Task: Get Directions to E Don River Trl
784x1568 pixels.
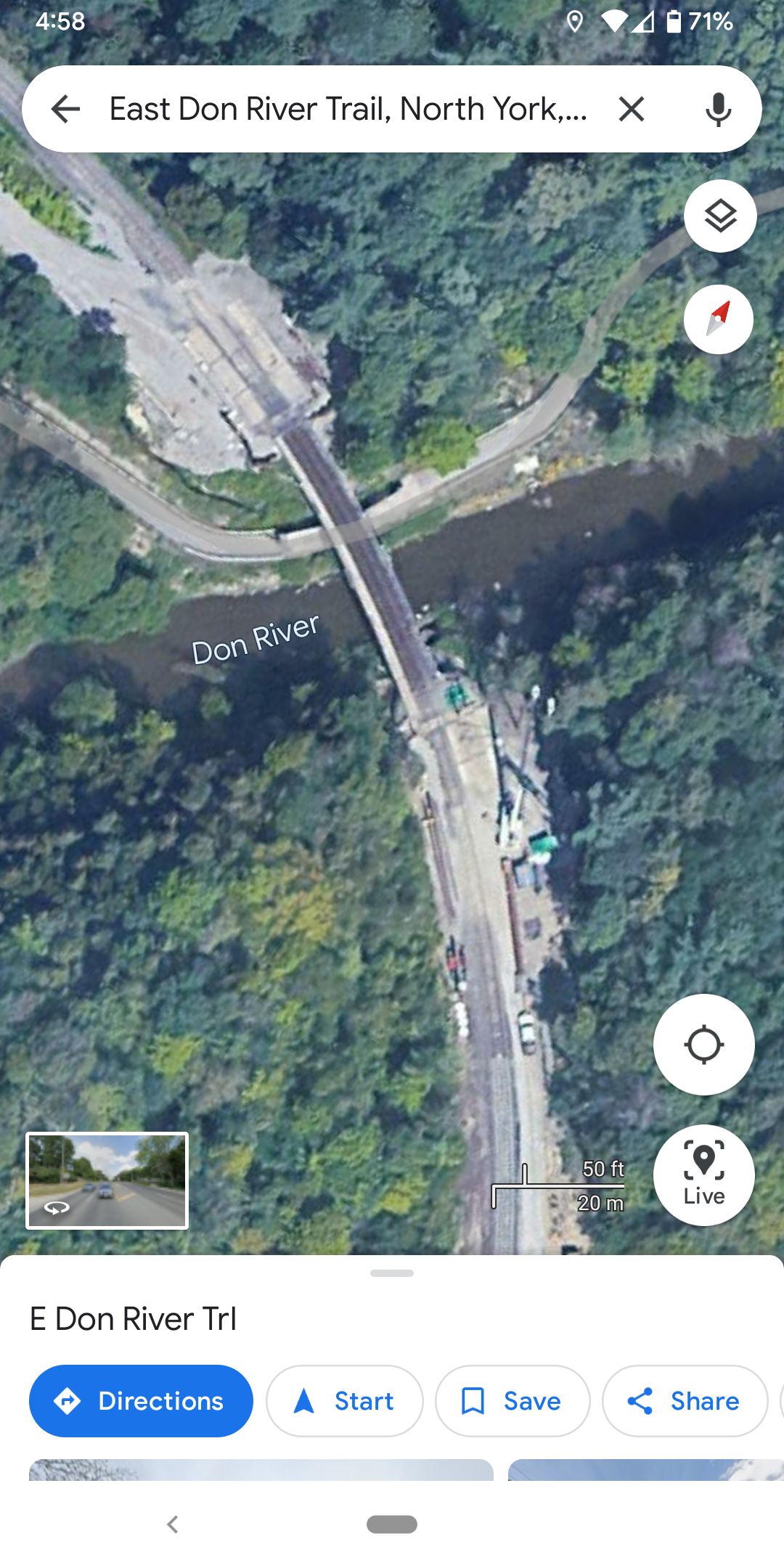Action: pyautogui.click(x=141, y=1400)
